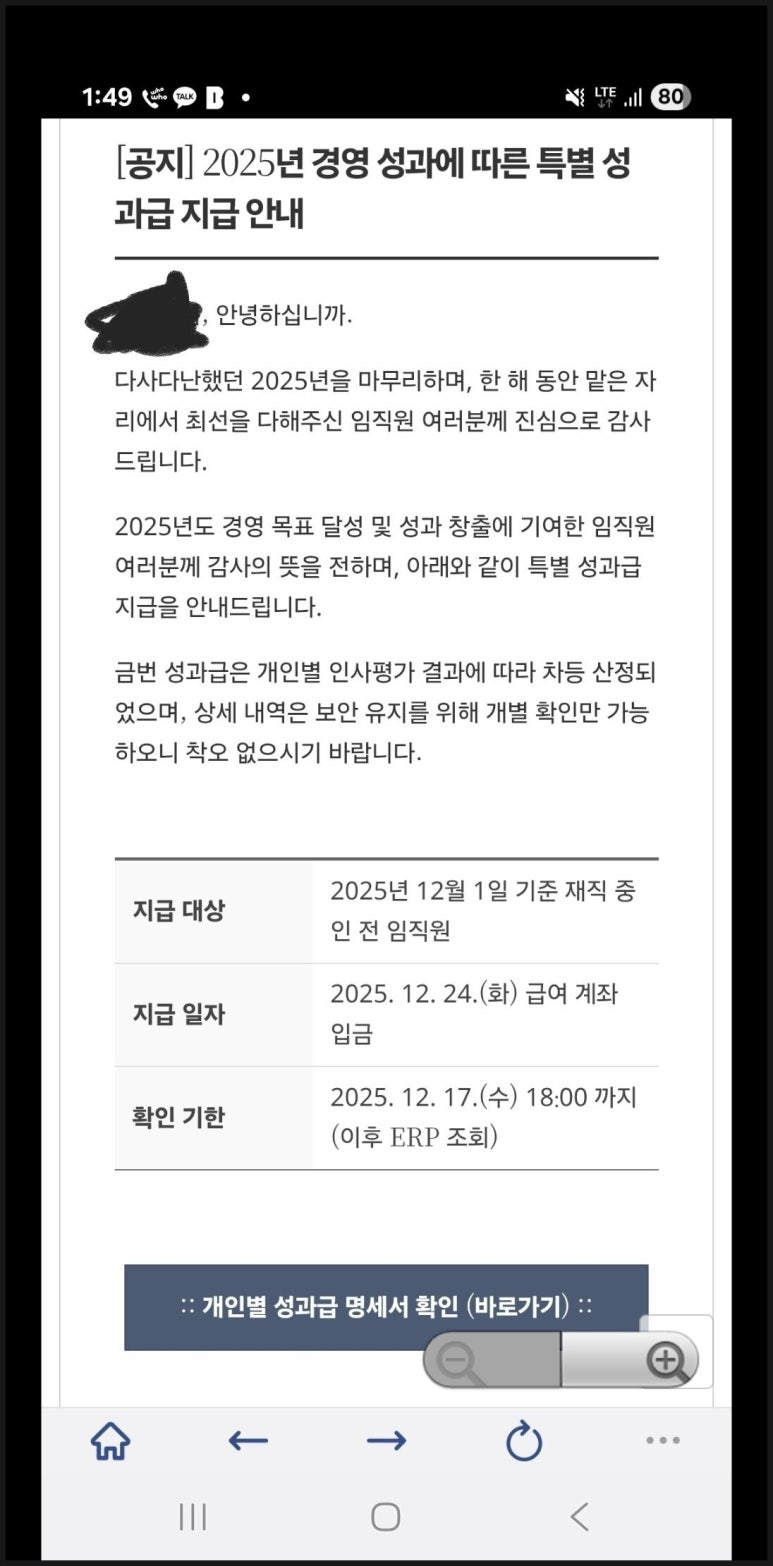Screen dimensions: 773x1566
Task: Tap the system home button
Action: tap(386, 1517)
